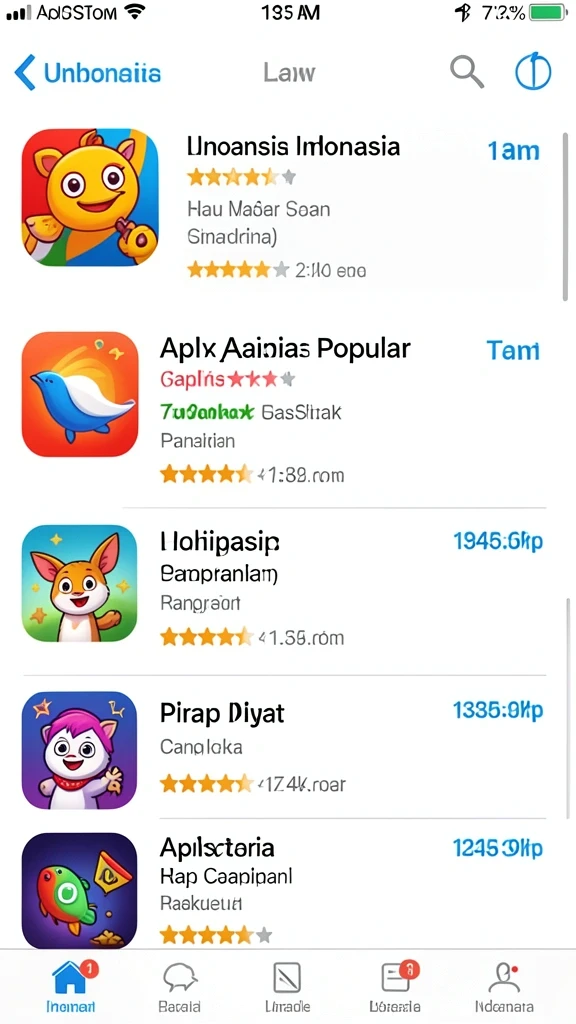
Task: Switch to the profile person tab
Action: (504, 987)
